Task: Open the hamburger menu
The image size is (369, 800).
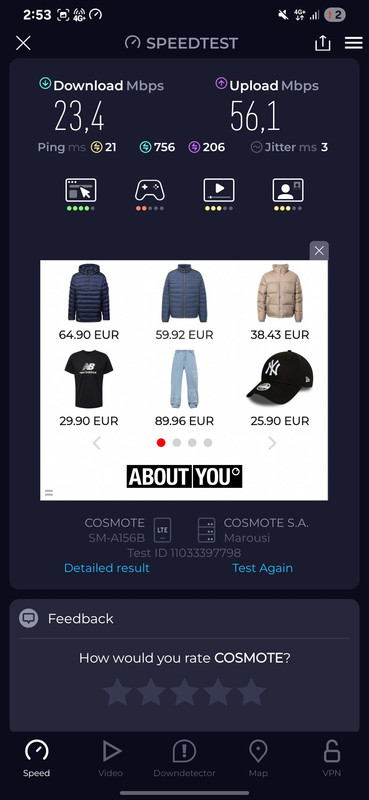Action: [354, 43]
